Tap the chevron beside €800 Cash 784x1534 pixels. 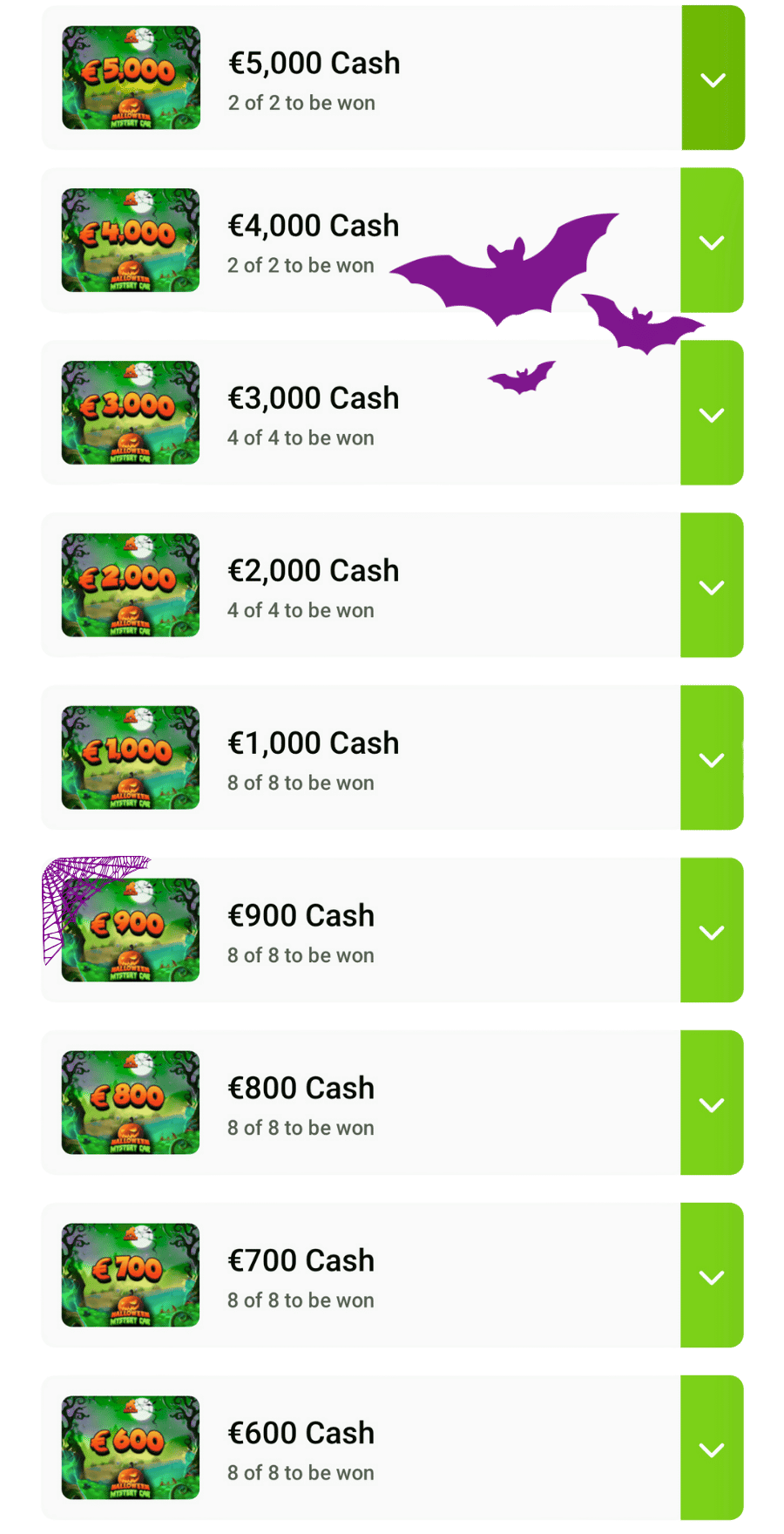point(713,1105)
